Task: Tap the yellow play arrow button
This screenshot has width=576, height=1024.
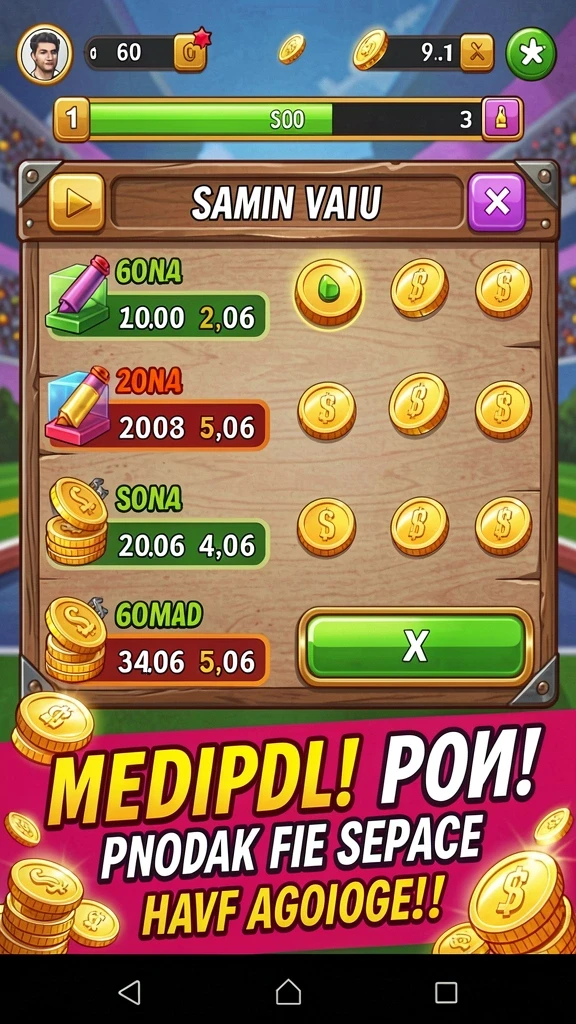Action: pyautogui.click(x=76, y=202)
